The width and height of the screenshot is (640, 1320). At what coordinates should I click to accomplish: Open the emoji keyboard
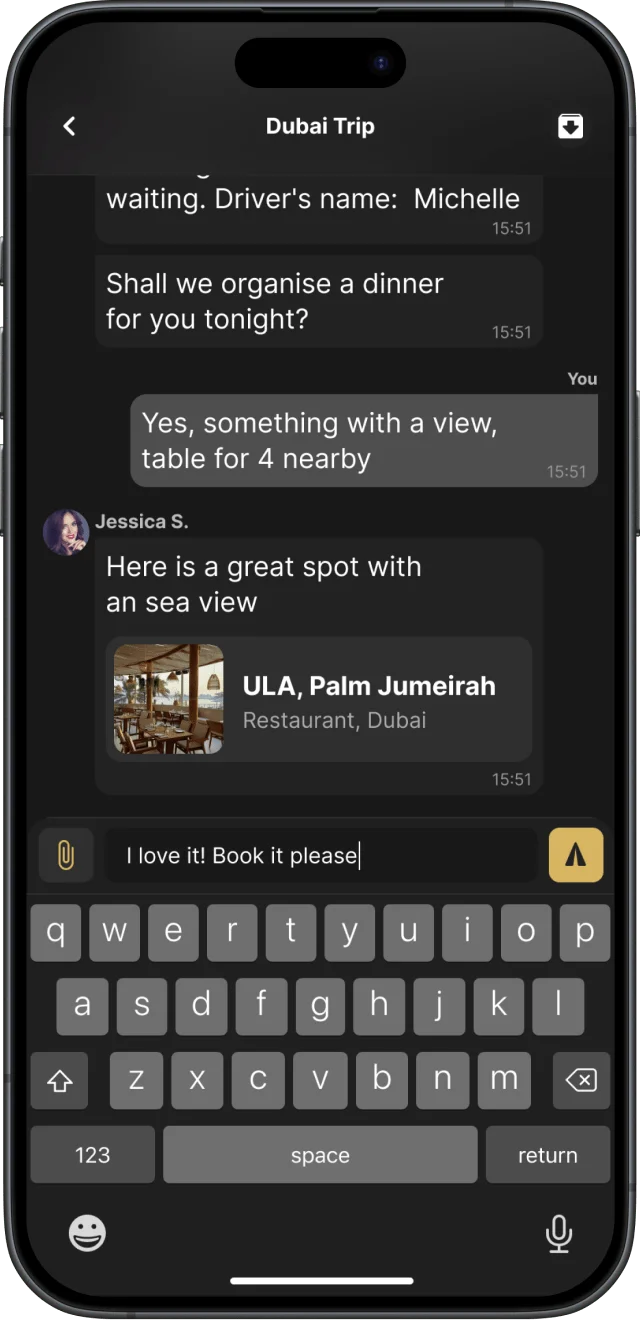[x=87, y=1233]
